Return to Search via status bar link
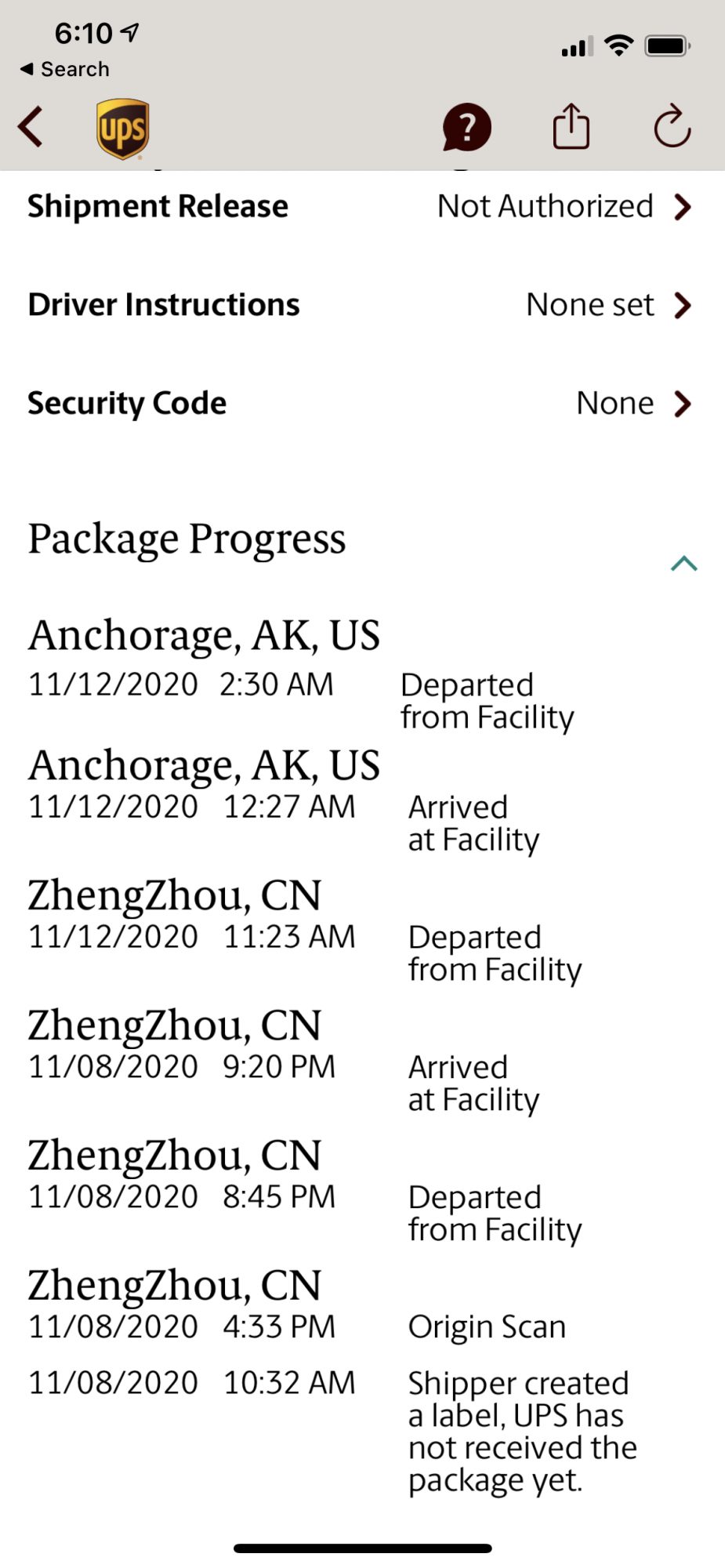The height and width of the screenshot is (1568, 725). pyautogui.click(x=66, y=69)
